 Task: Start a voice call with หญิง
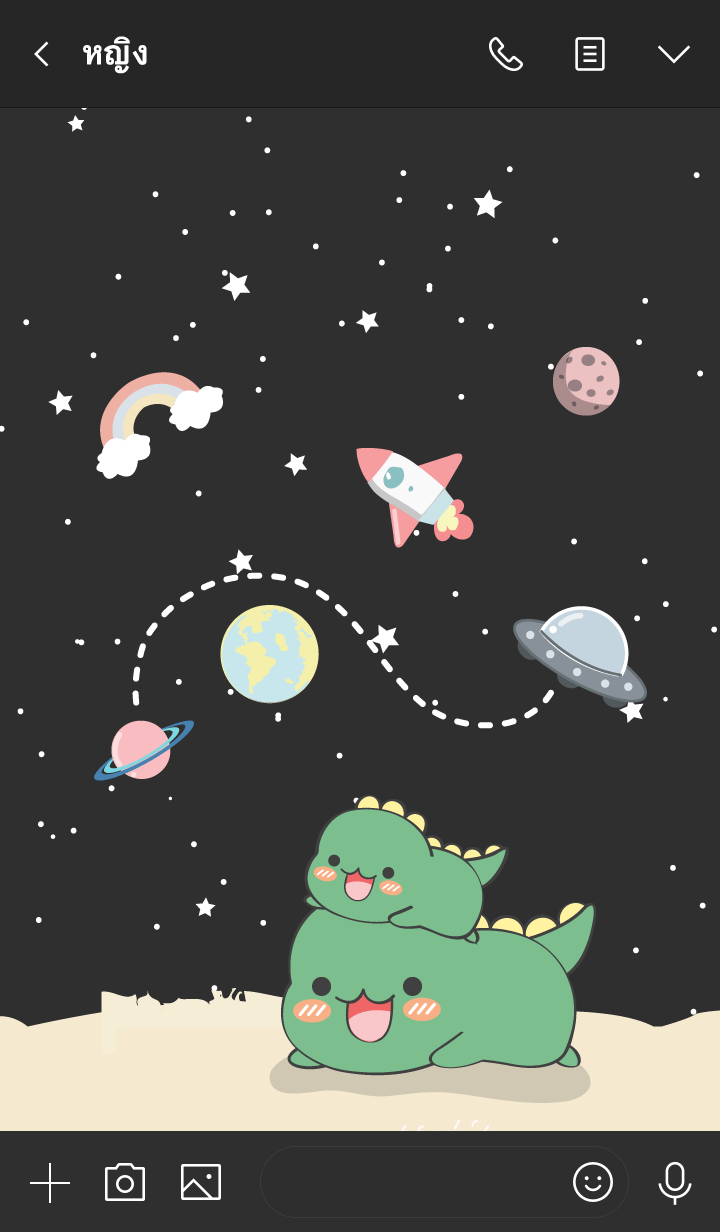point(505,54)
